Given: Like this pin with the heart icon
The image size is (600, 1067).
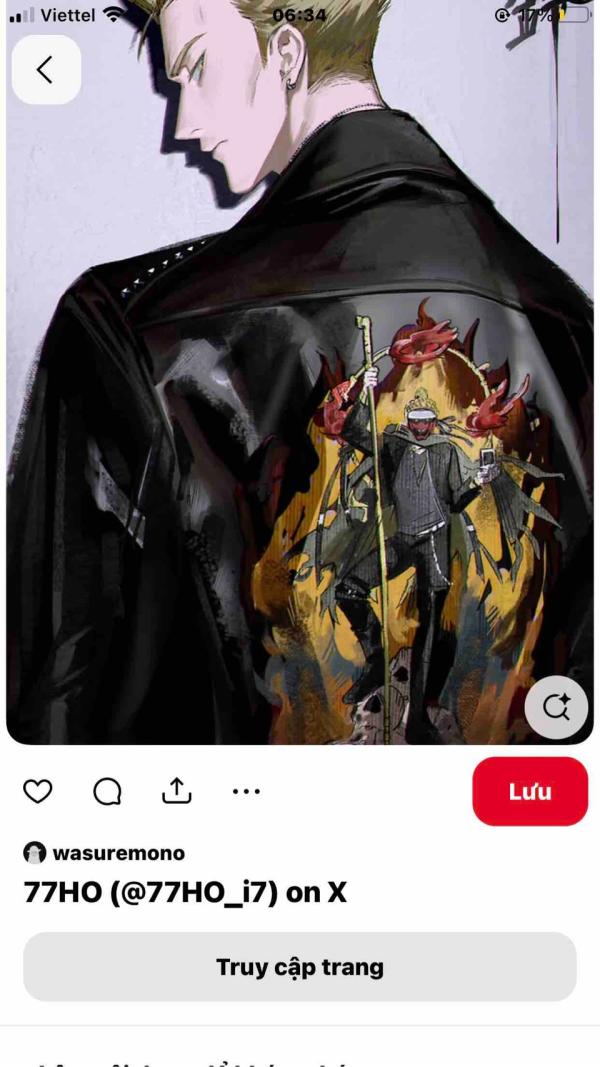Looking at the screenshot, I should point(37,791).
